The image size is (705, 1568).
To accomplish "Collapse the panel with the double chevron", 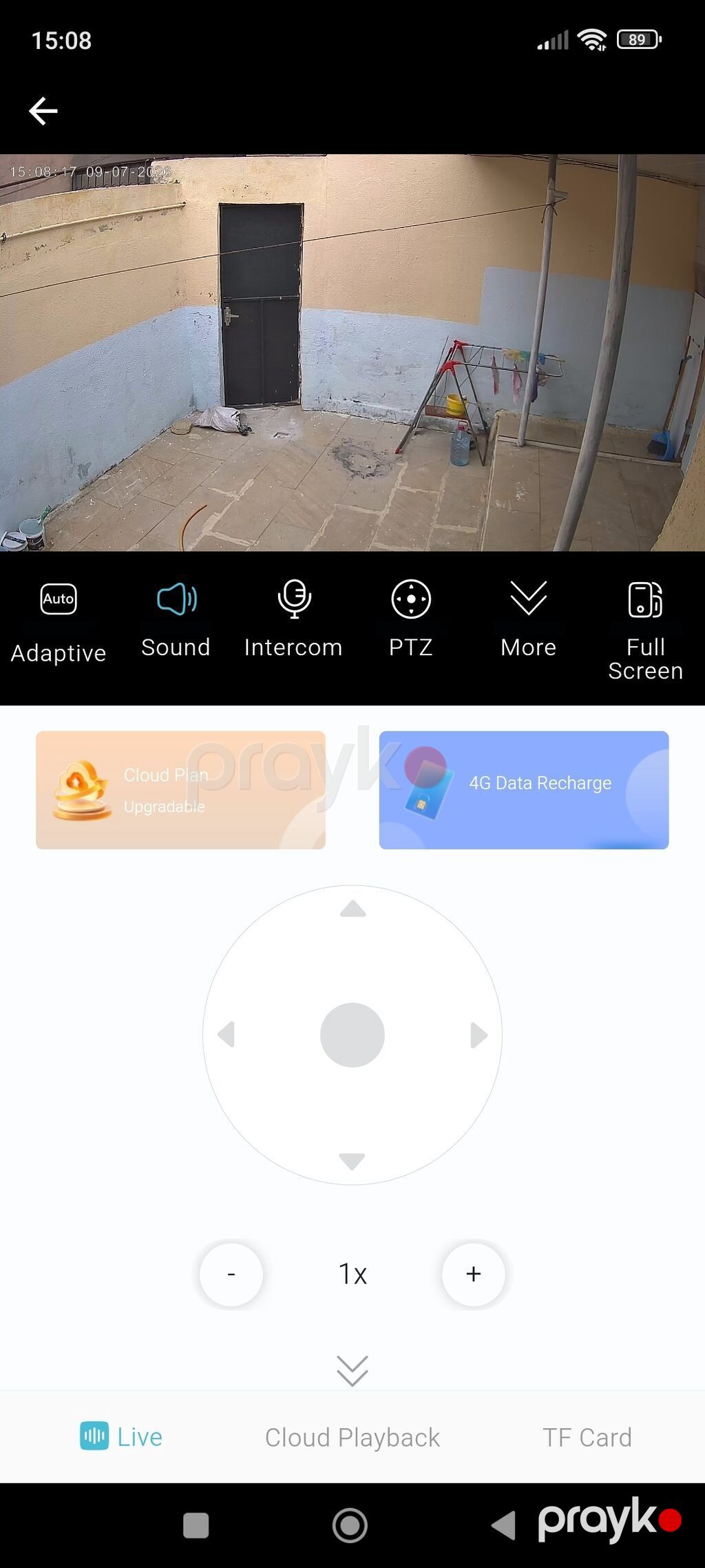I will (x=352, y=1370).
